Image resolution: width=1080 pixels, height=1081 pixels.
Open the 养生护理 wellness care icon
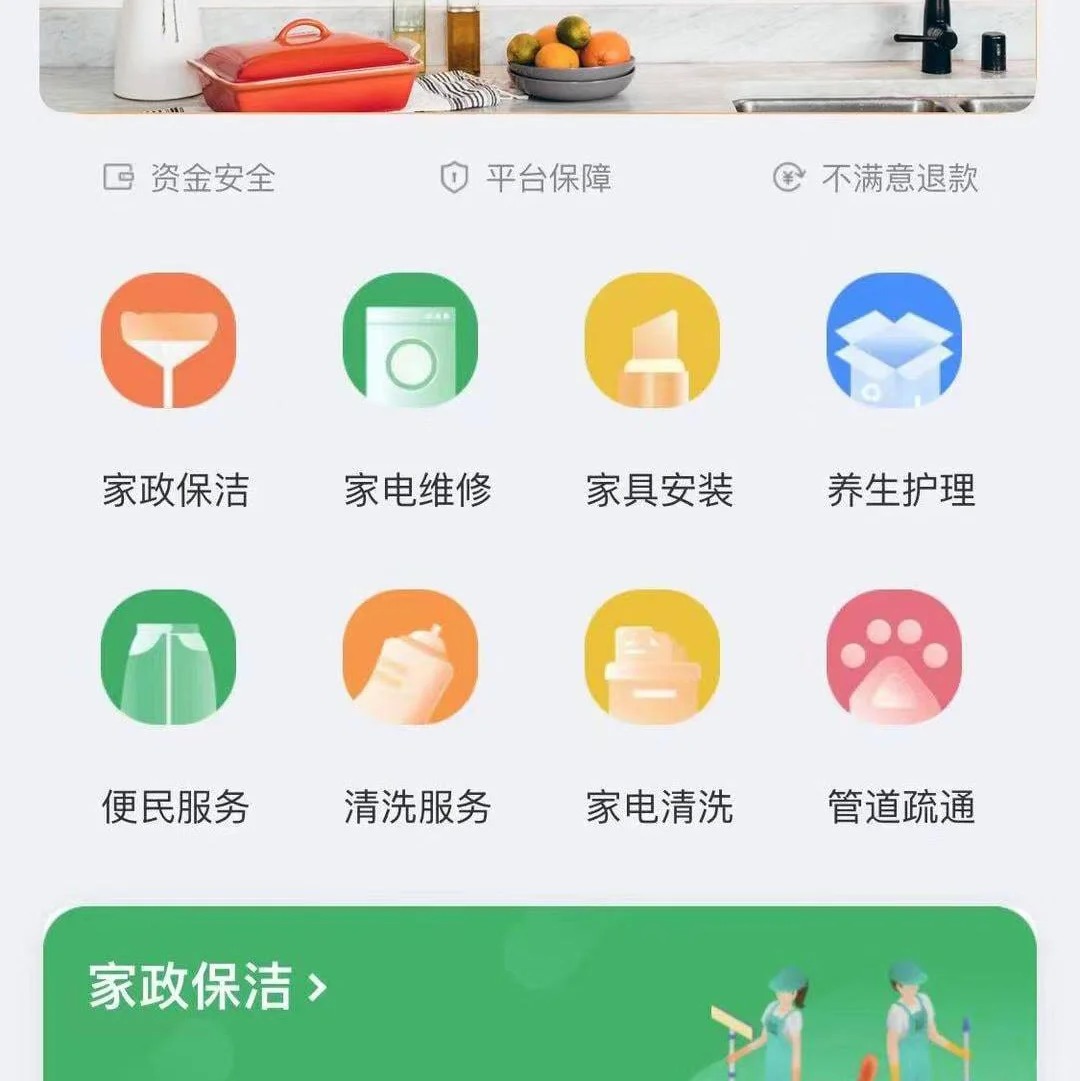pos(898,340)
